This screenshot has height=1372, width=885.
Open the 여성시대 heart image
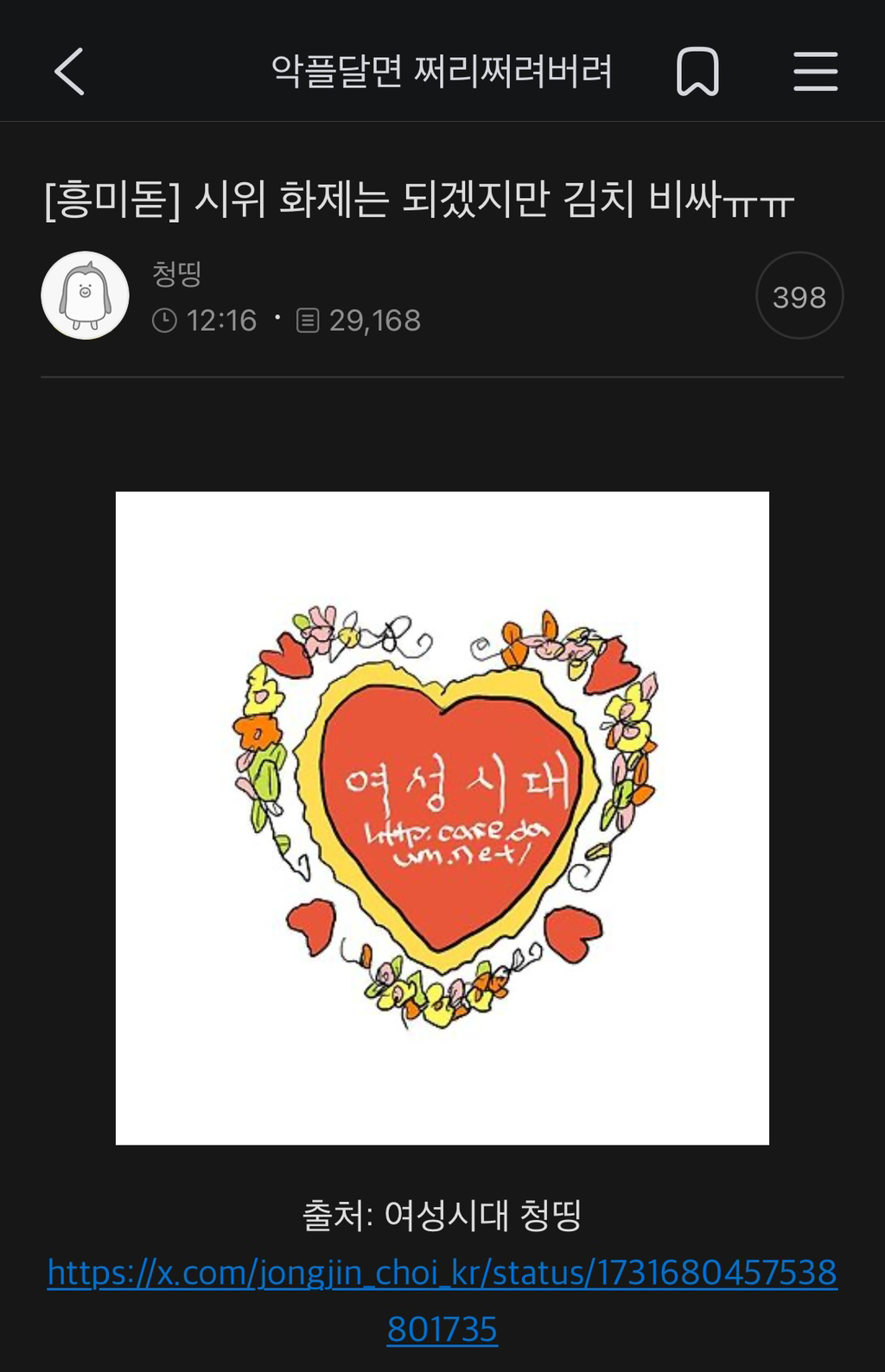click(x=442, y=817)
